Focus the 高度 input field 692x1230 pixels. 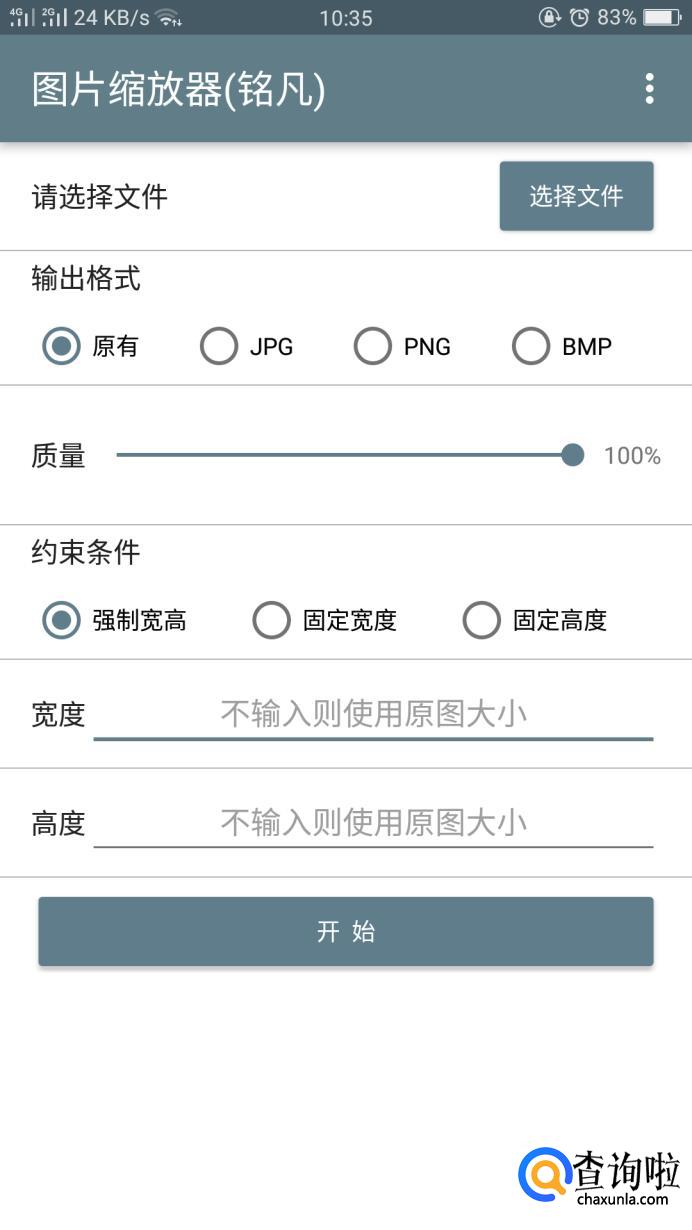373,823
